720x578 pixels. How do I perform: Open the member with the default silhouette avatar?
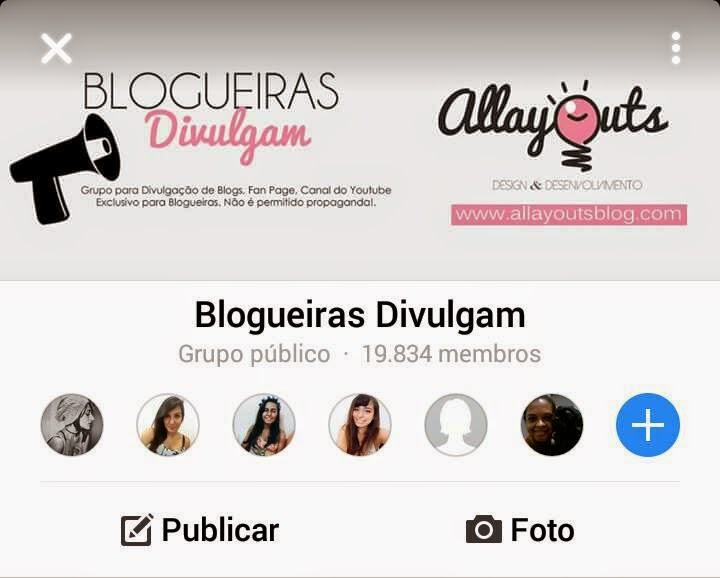(x=456, y=425)
